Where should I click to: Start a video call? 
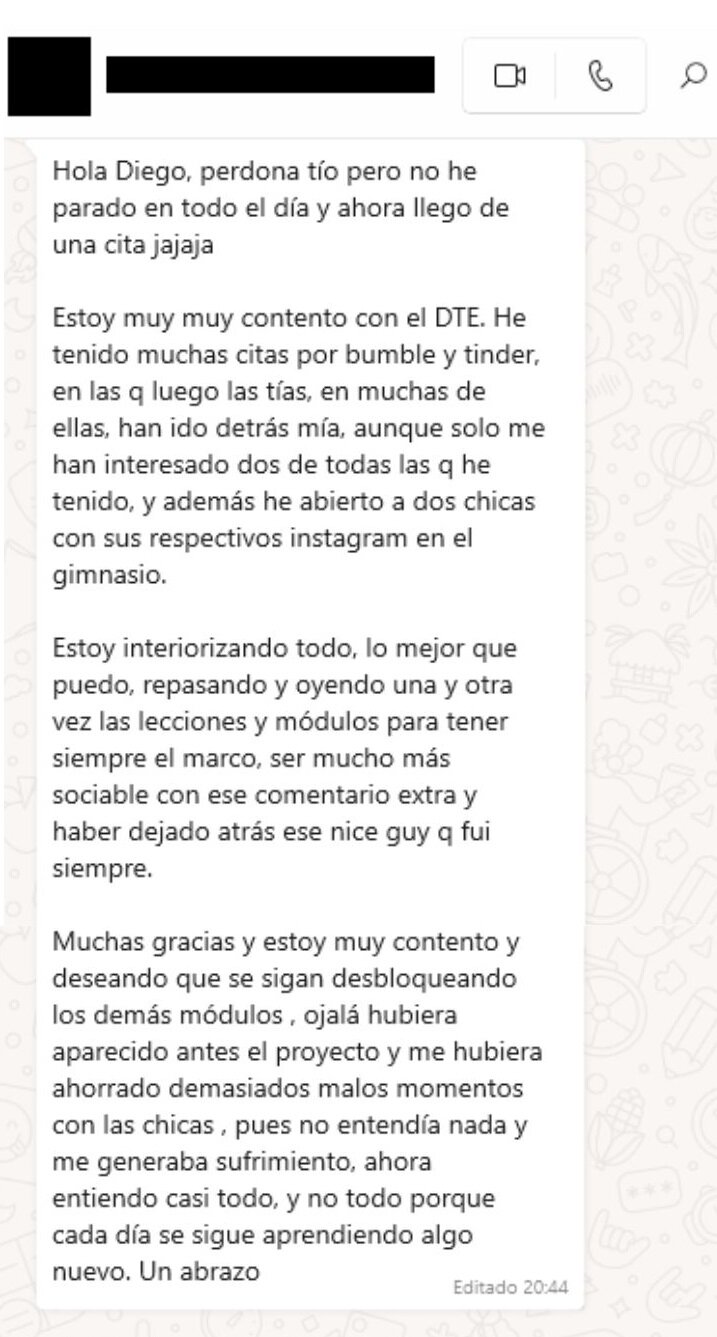click(x=509, y=75)
